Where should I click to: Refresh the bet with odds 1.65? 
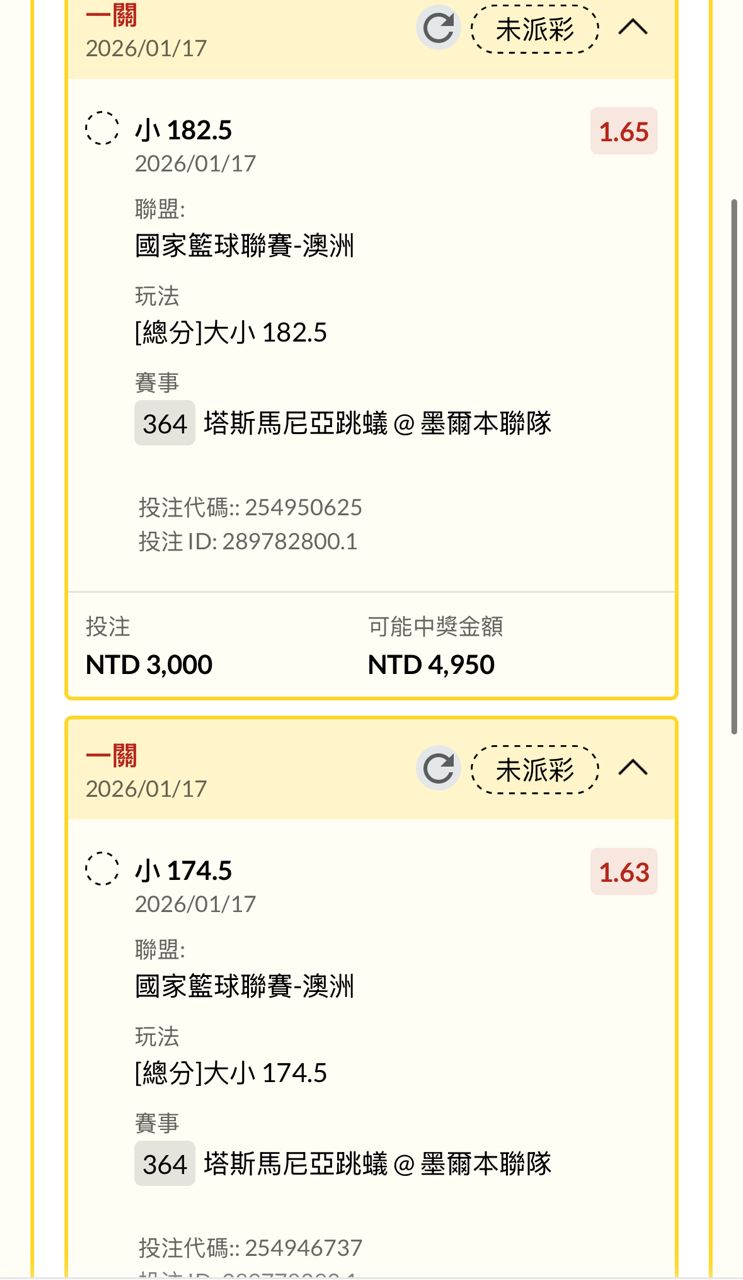point(438,28)
